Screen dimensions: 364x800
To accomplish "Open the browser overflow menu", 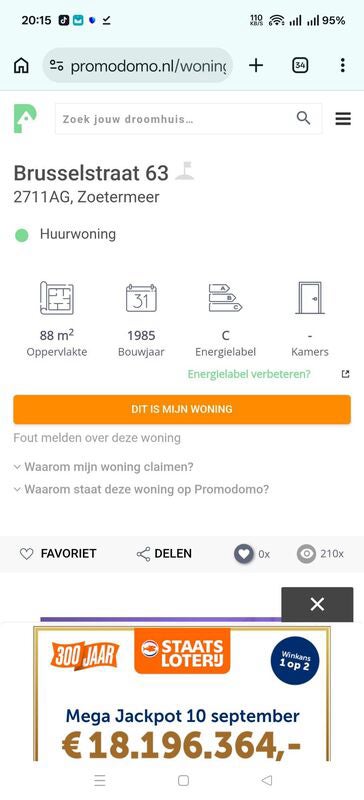I will coord(343,65).
